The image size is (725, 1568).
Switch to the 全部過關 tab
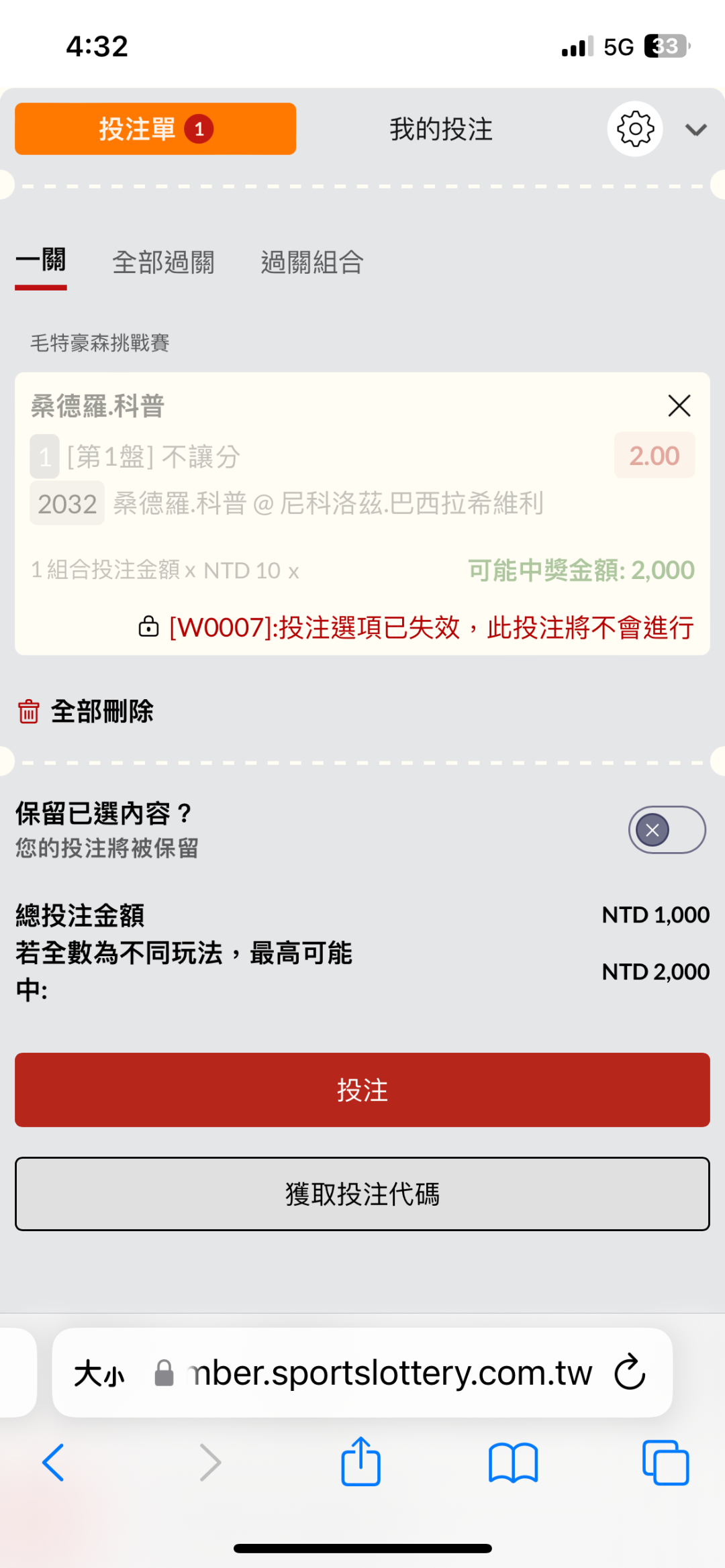coord(163,262)
